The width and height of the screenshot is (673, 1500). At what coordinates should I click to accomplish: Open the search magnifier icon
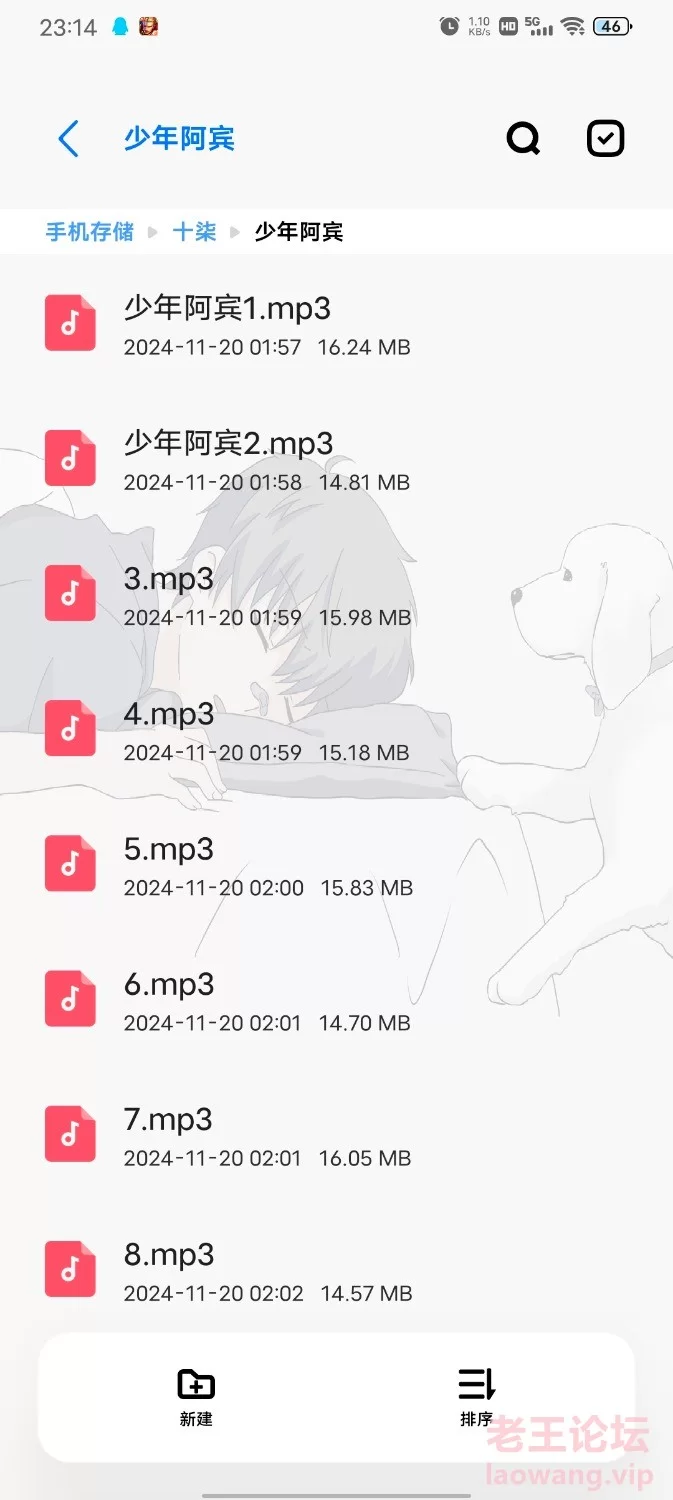523,138
